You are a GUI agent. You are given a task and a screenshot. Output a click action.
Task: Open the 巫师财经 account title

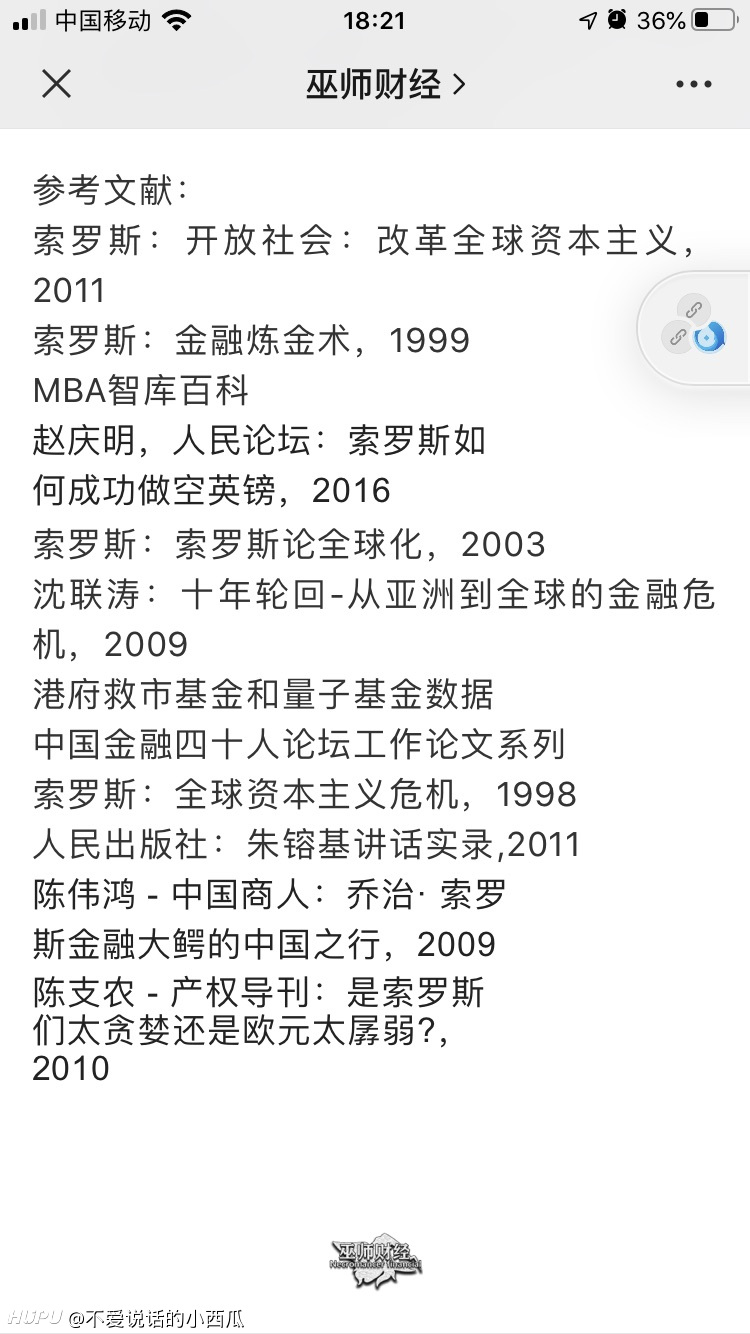coord(386,84)
